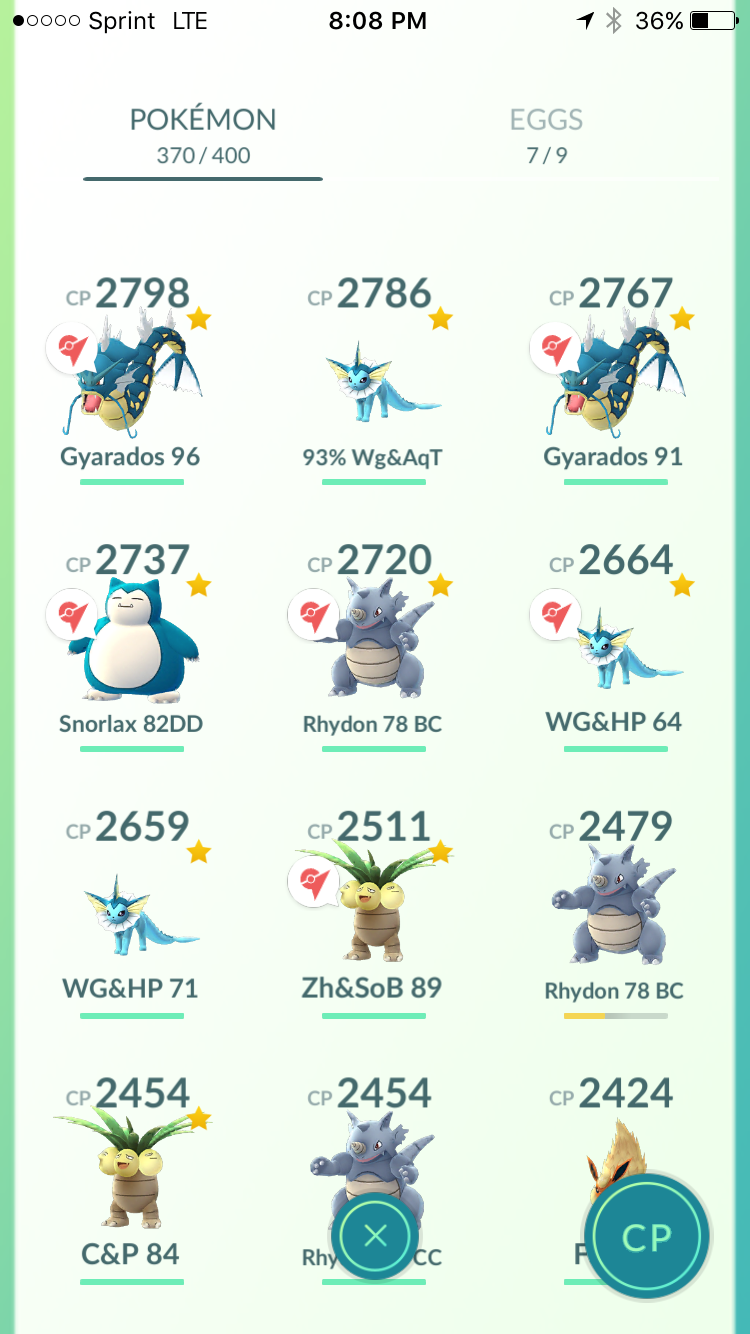
Task: Select the Pokémon tab
Action: click(x=203, y=136)
